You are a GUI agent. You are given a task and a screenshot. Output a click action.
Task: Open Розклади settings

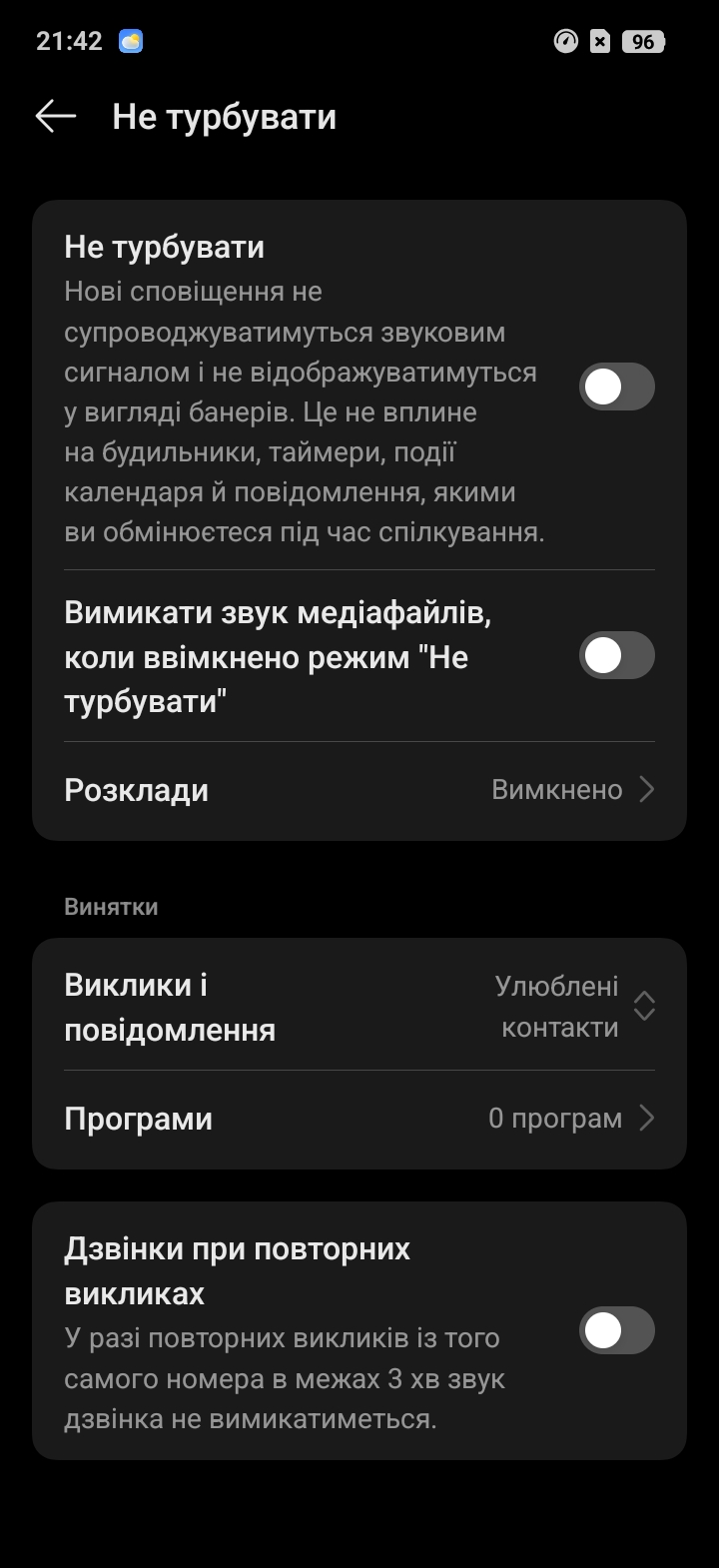pos(359,790)
